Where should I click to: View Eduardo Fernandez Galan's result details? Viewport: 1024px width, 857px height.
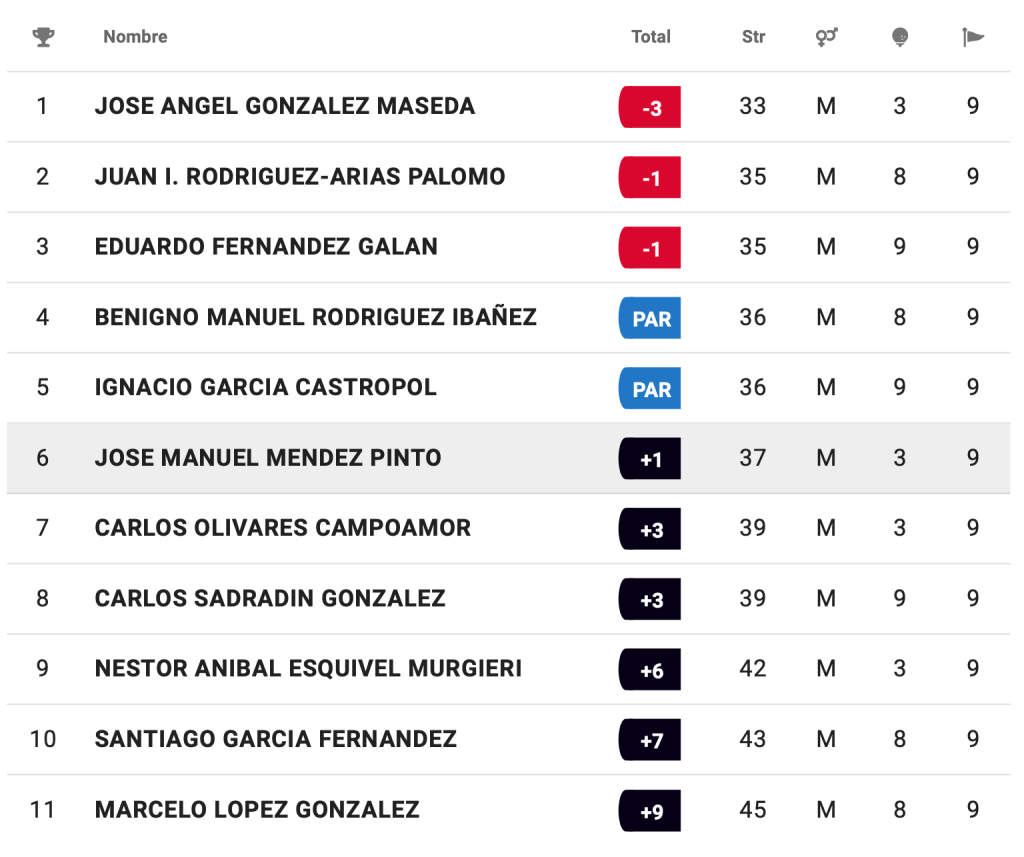[x=266, y=247]
